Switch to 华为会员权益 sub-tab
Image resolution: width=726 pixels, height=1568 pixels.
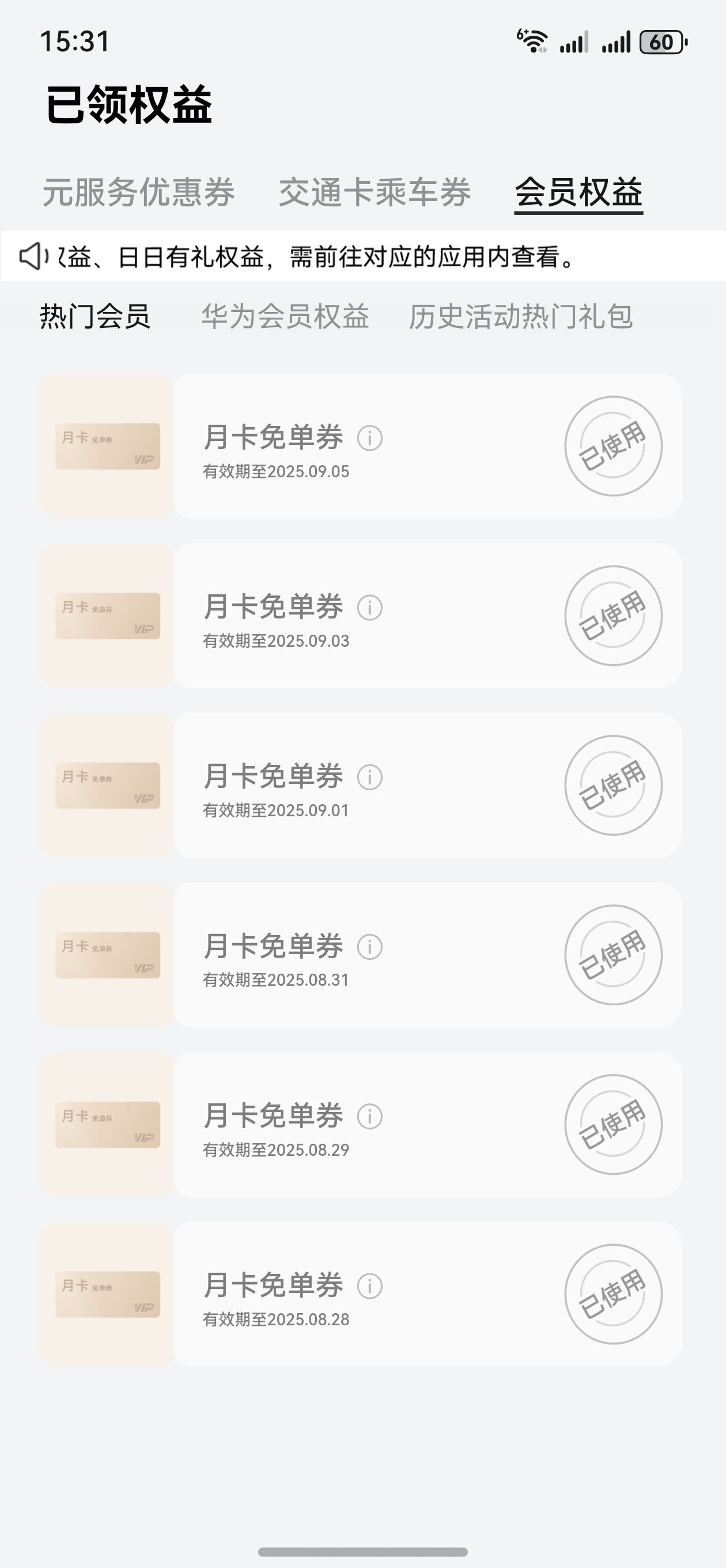pos(285,317)
